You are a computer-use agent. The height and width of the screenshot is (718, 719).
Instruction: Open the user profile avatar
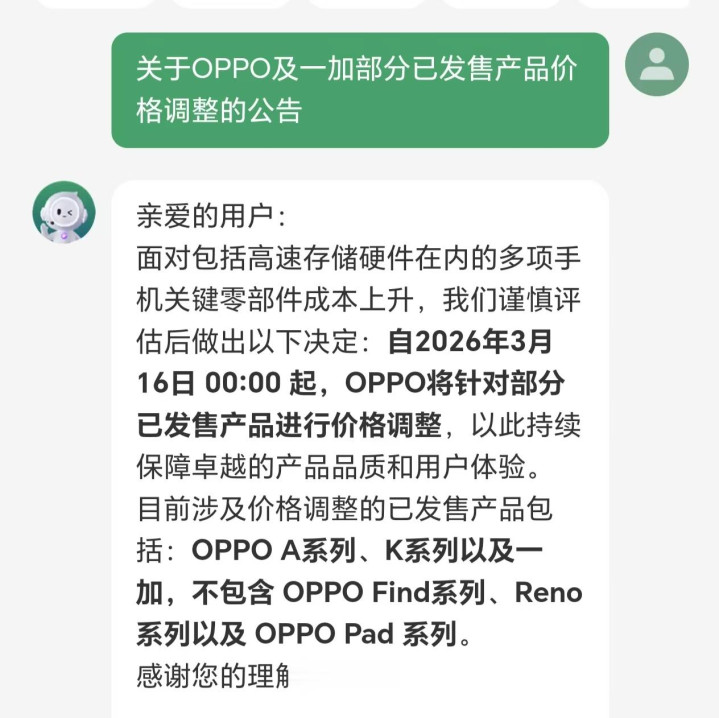click(x=657, y=64)
